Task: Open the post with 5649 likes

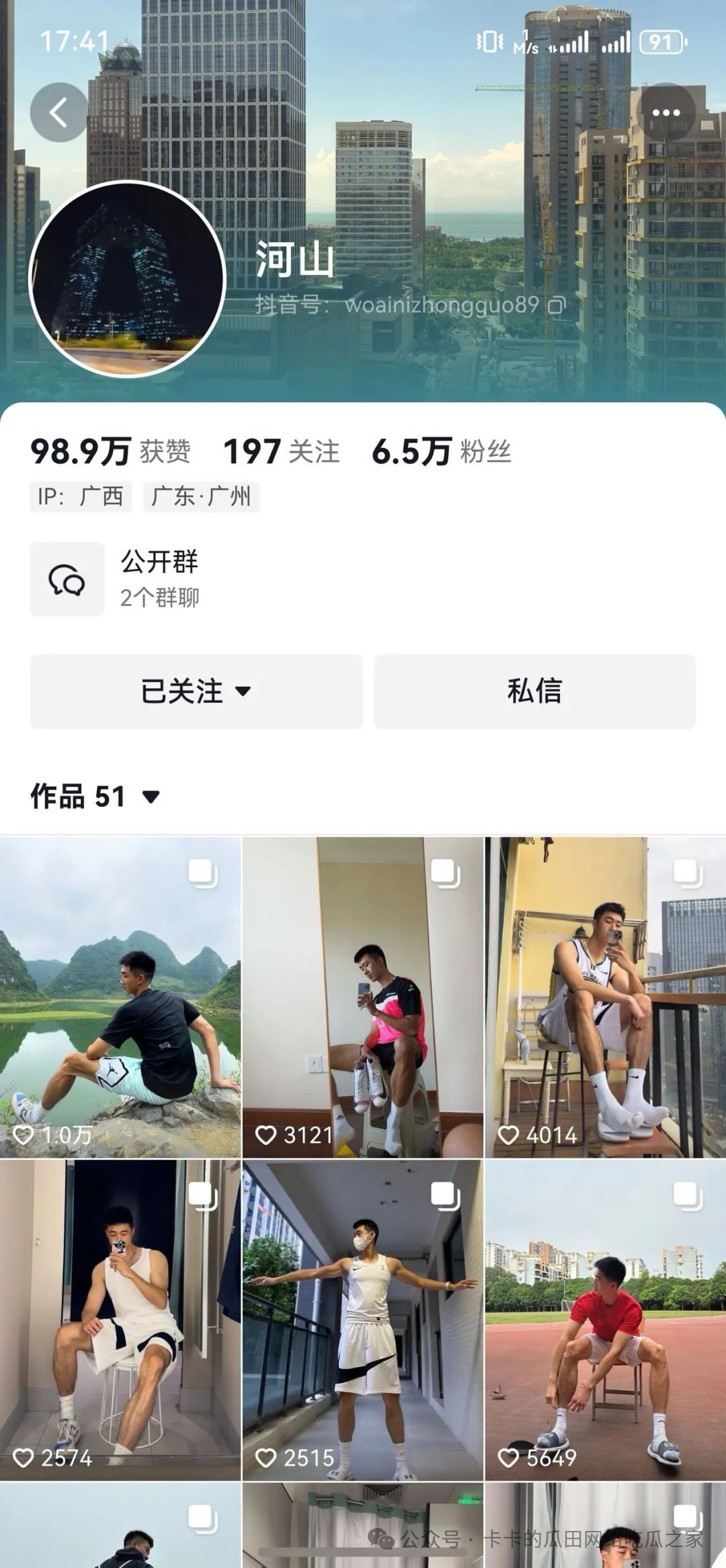Action: pos(605,1318)
